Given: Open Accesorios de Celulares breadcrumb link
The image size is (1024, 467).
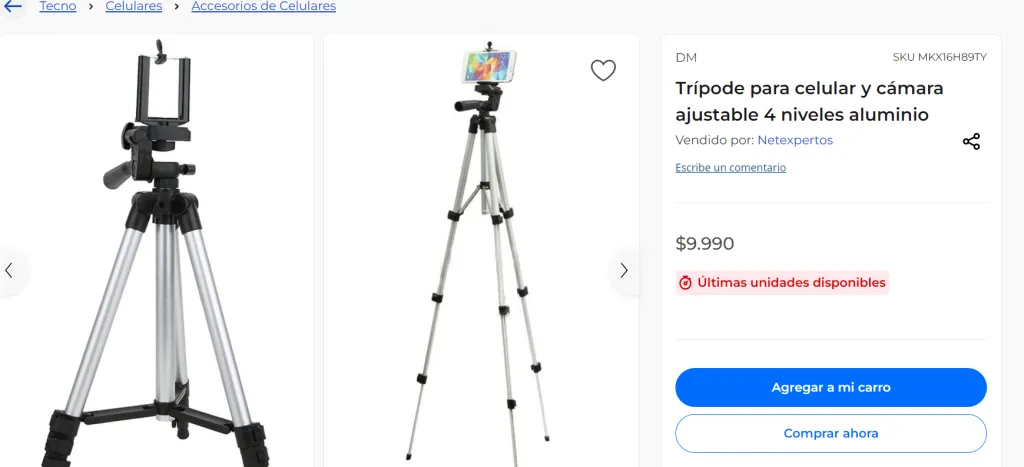Looking at the screenshot, I should [263, 6].
